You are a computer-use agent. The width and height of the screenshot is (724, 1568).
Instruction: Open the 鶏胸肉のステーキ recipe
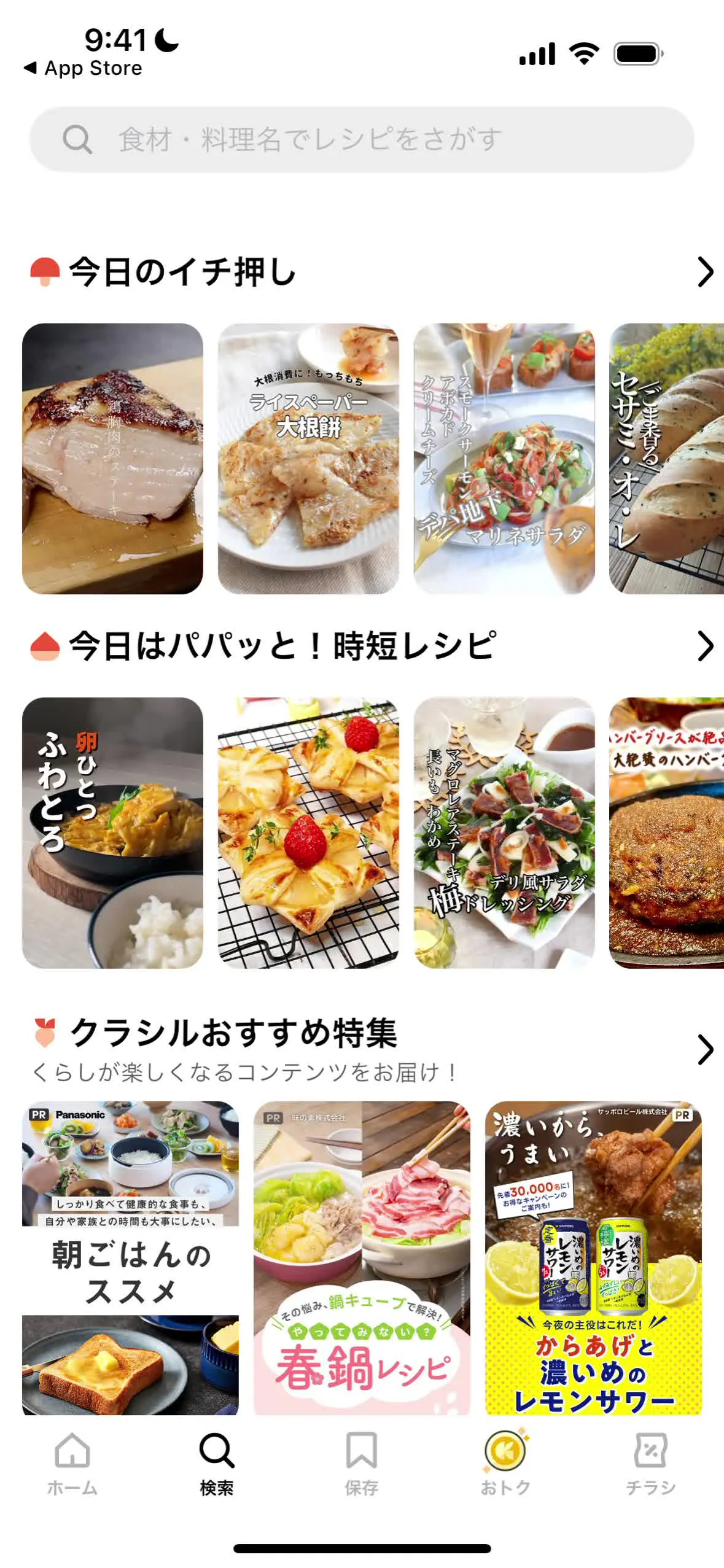coord(112,458)
